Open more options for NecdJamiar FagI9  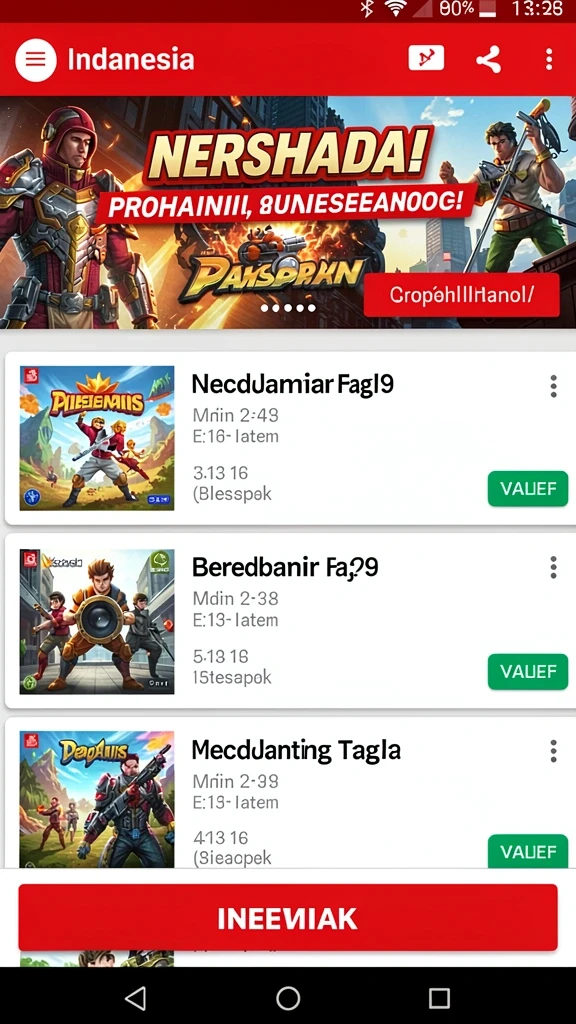pyautogui.click(x=553, y=387)
